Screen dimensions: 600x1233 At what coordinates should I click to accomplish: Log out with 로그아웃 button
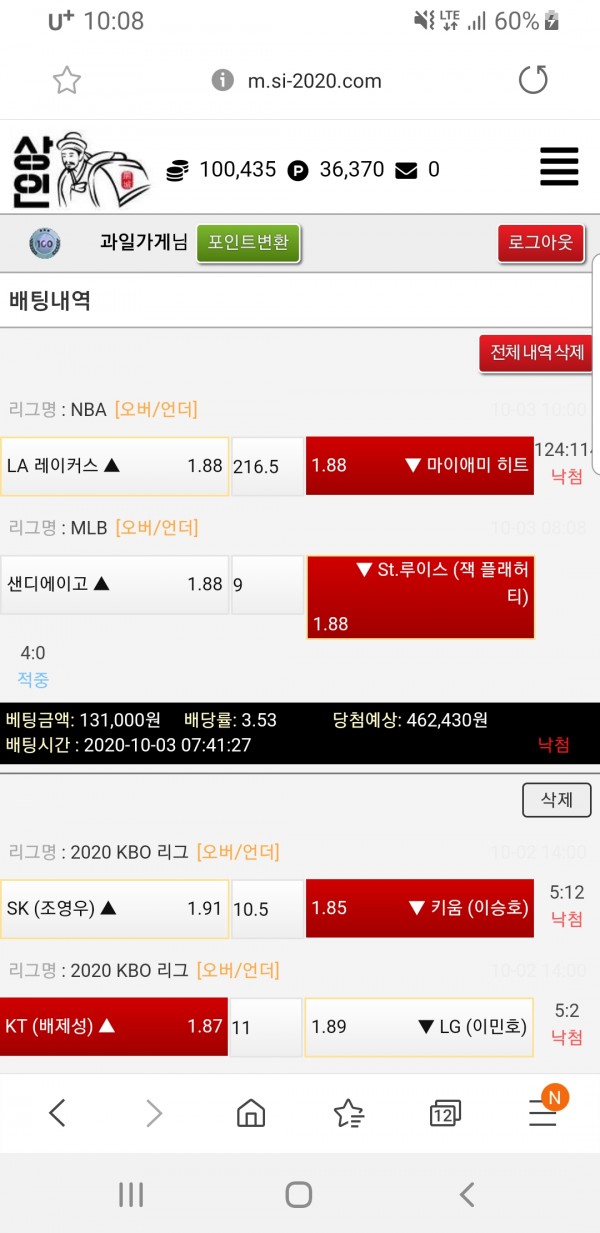(x=540, y=243)
